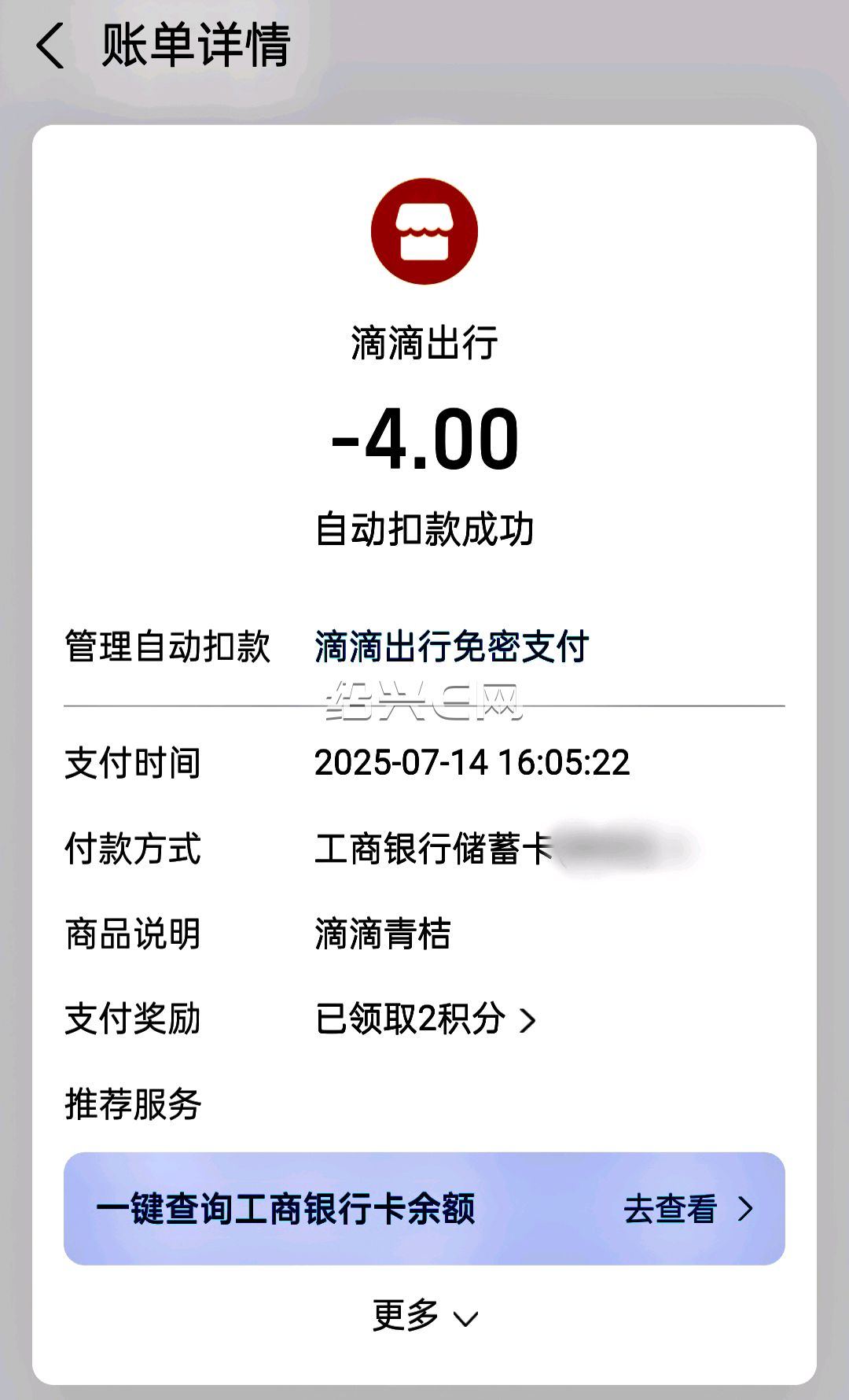Go back from the 账单详情 page

coord(50,46)
